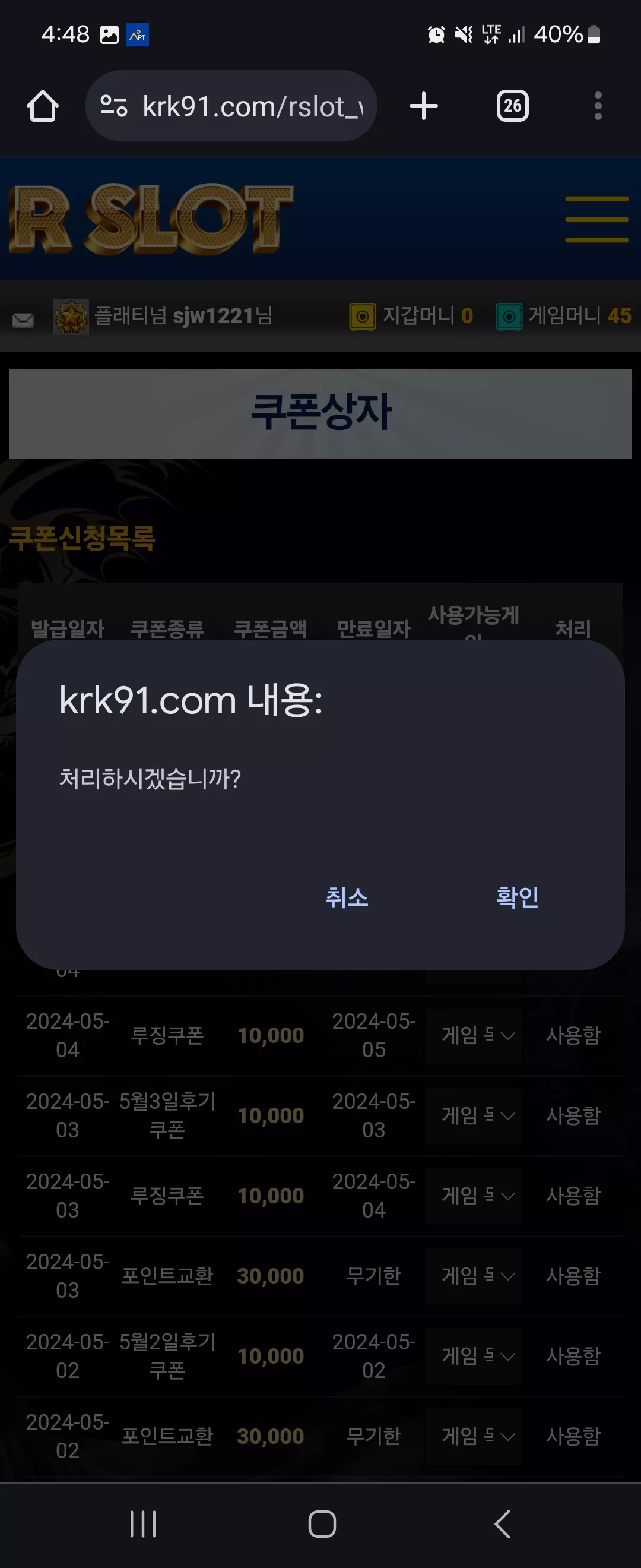Tap the krk91.com address bar
This screenshot has width=641, height=1568.
(231, 106)
